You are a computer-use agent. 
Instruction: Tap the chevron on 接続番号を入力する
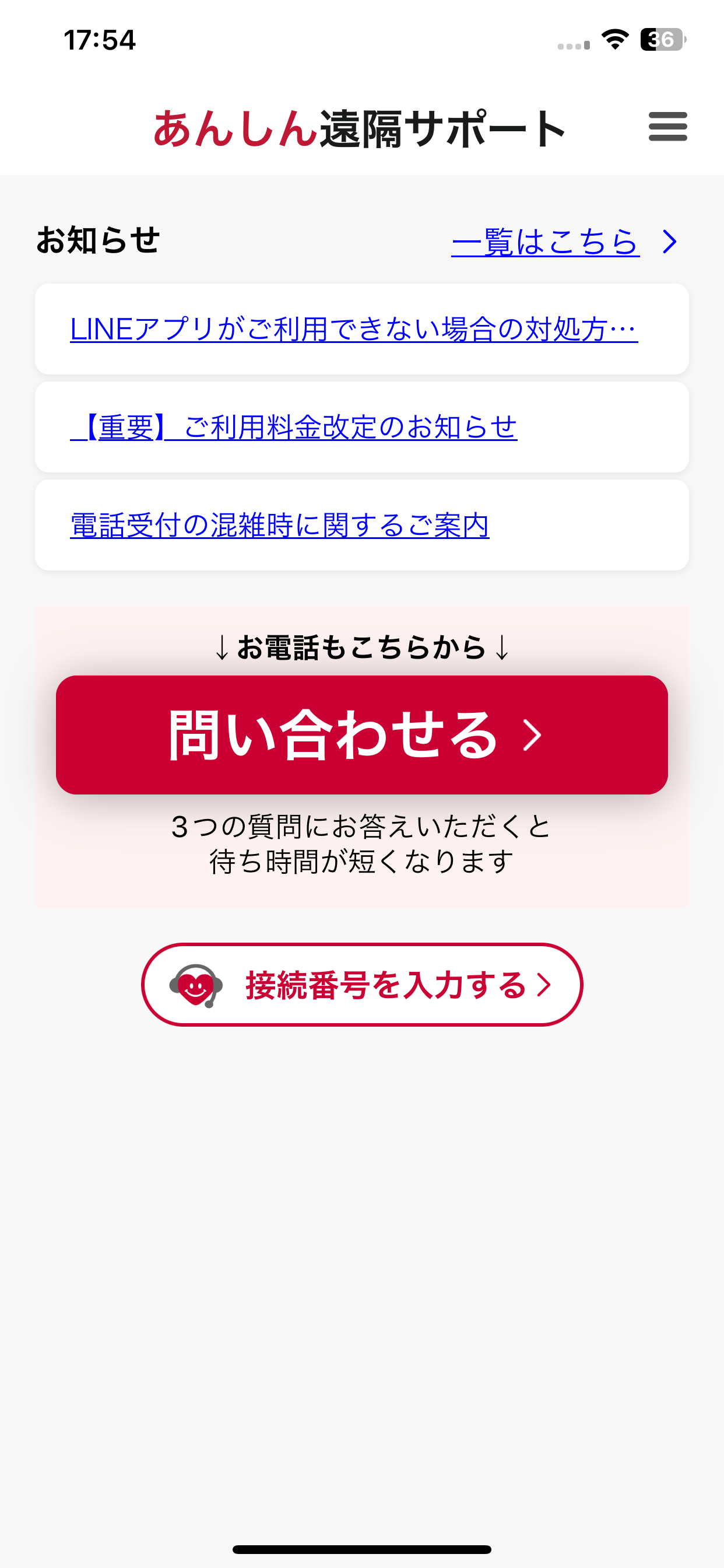543,985
